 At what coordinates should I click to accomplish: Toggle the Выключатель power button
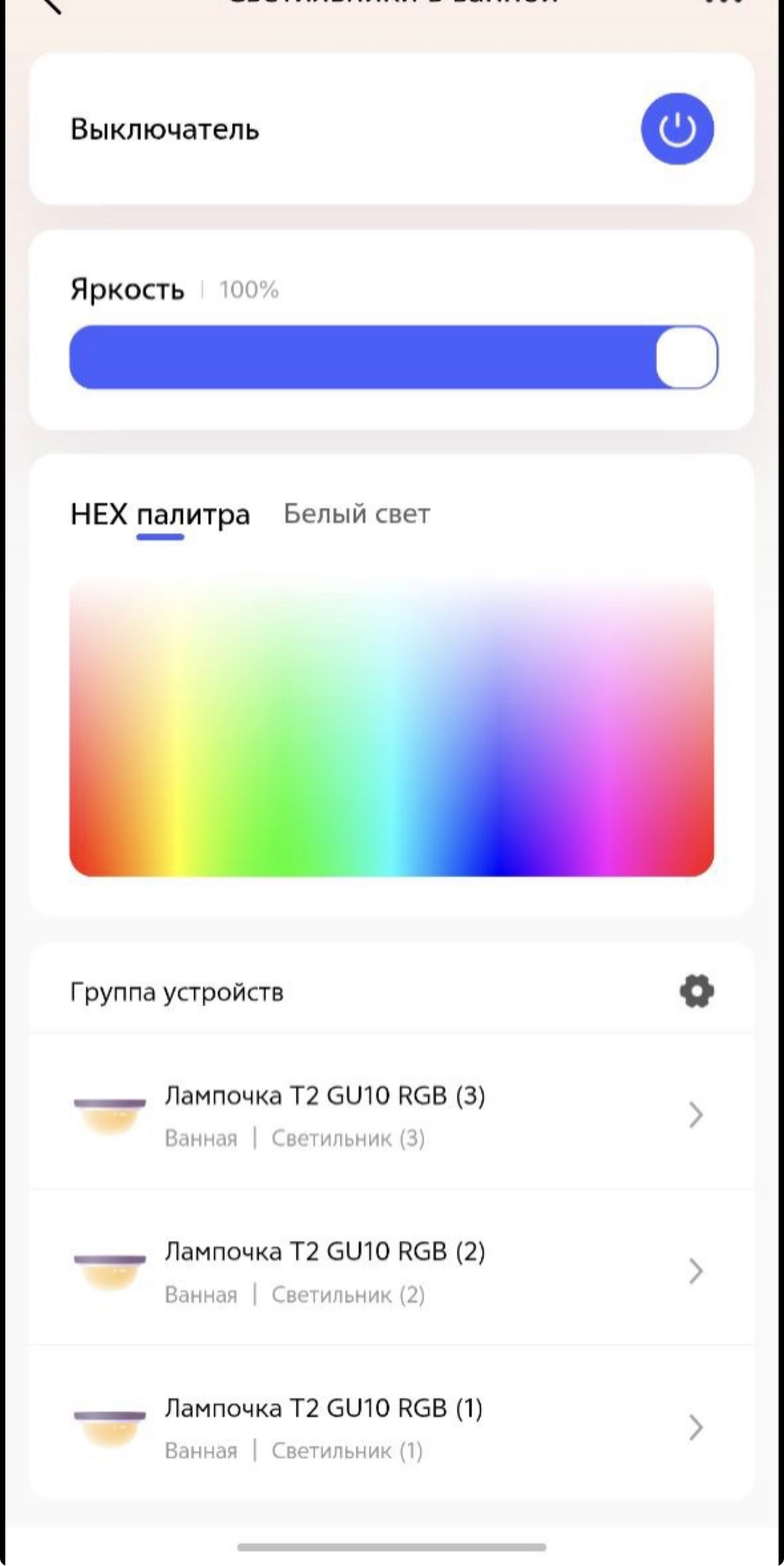(677, 129)
